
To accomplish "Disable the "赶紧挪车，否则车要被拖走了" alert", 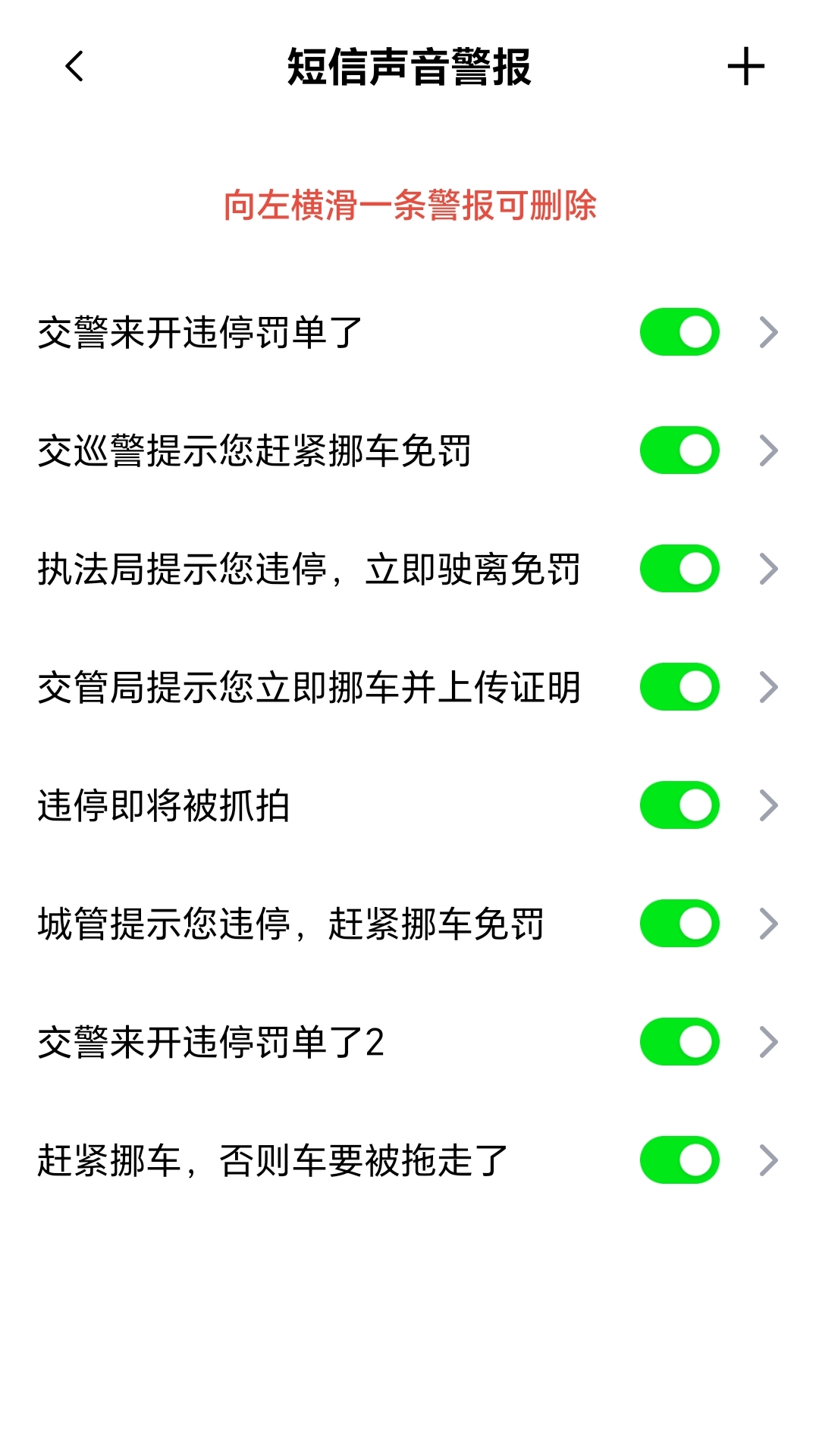I will (x=677, y=1159).
